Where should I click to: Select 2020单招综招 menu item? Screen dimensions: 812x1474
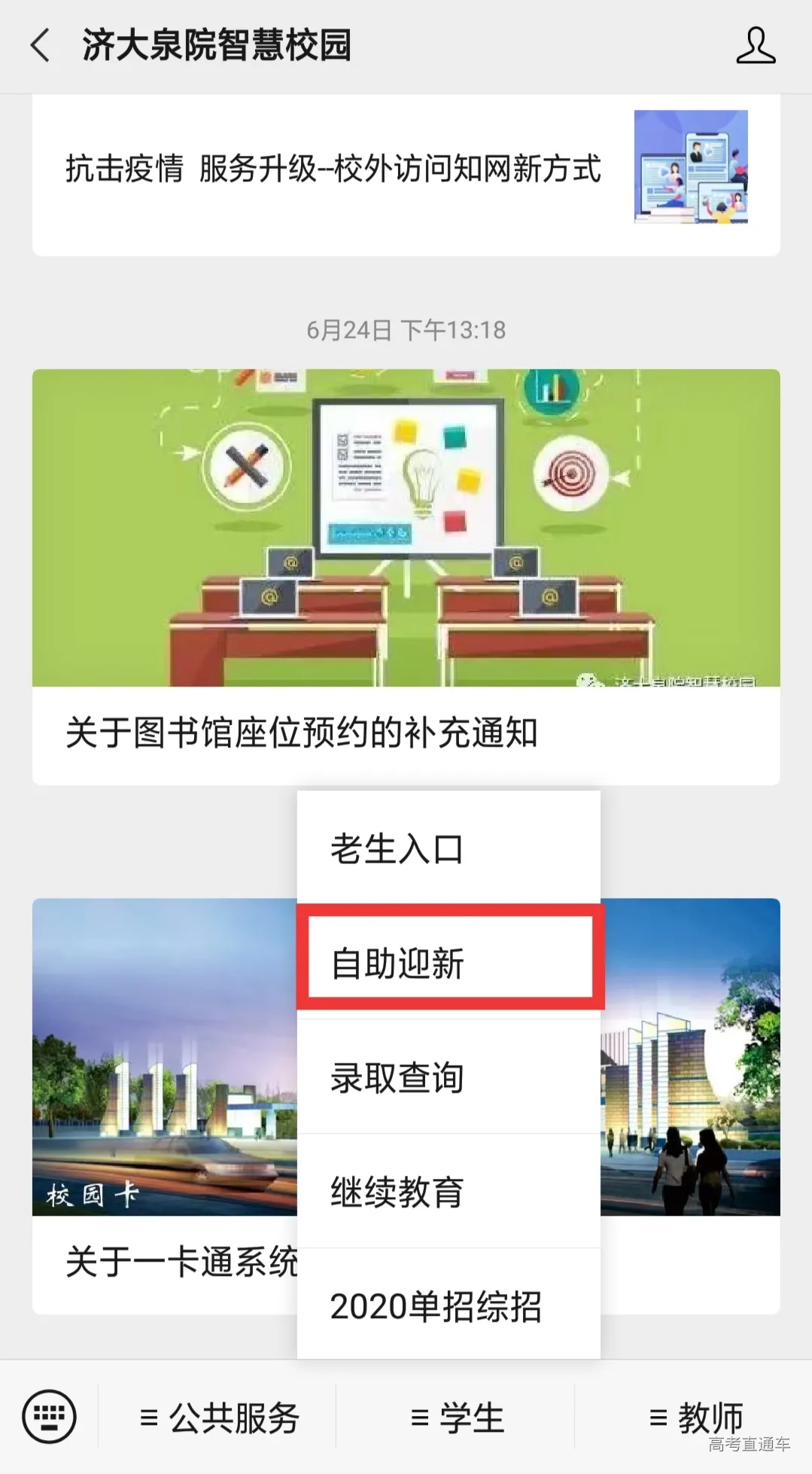coord(449,1306)
